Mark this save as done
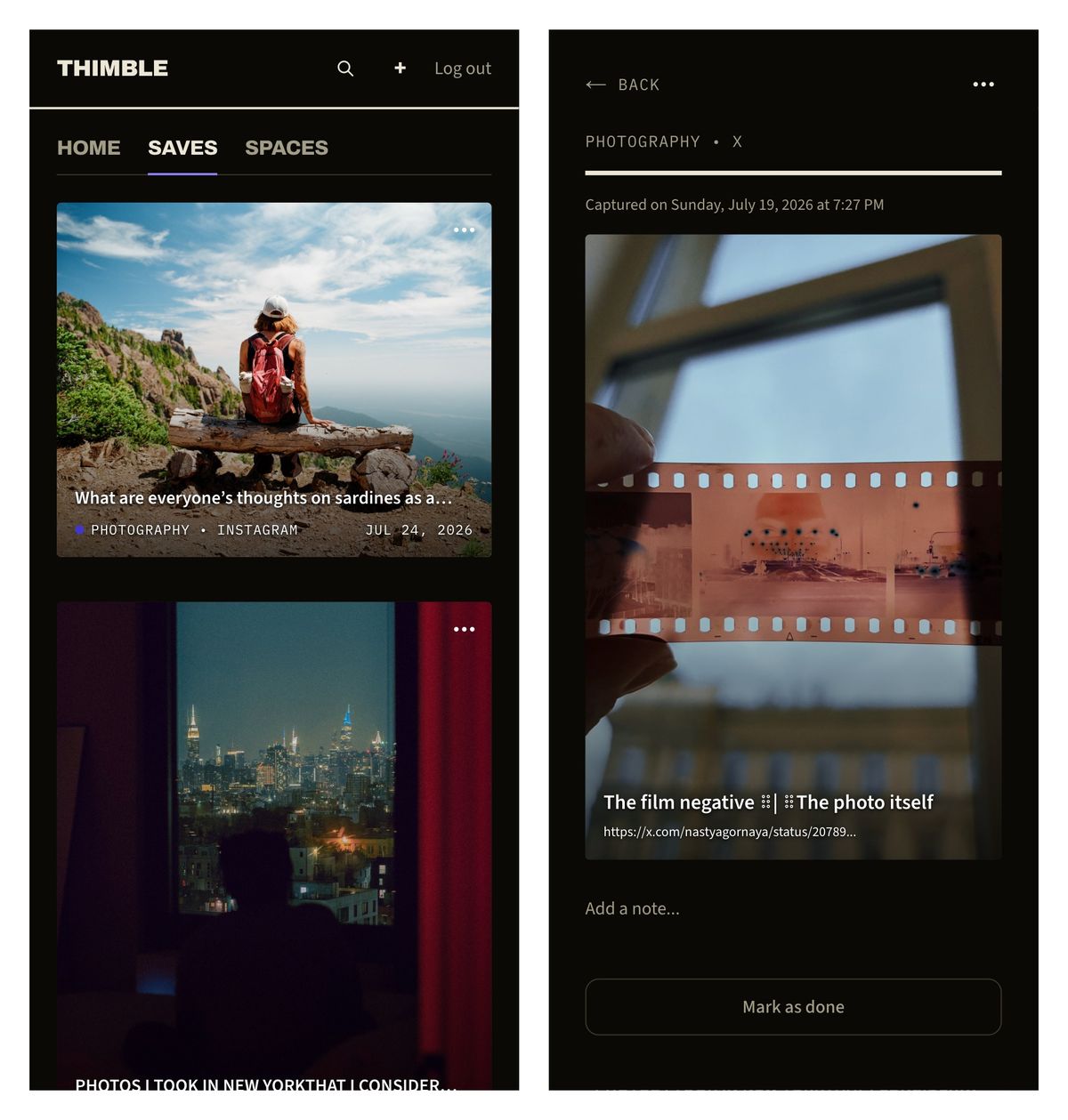Image resolution: width=1068 pixels, height=1120 pixels. click(793, 1007)
